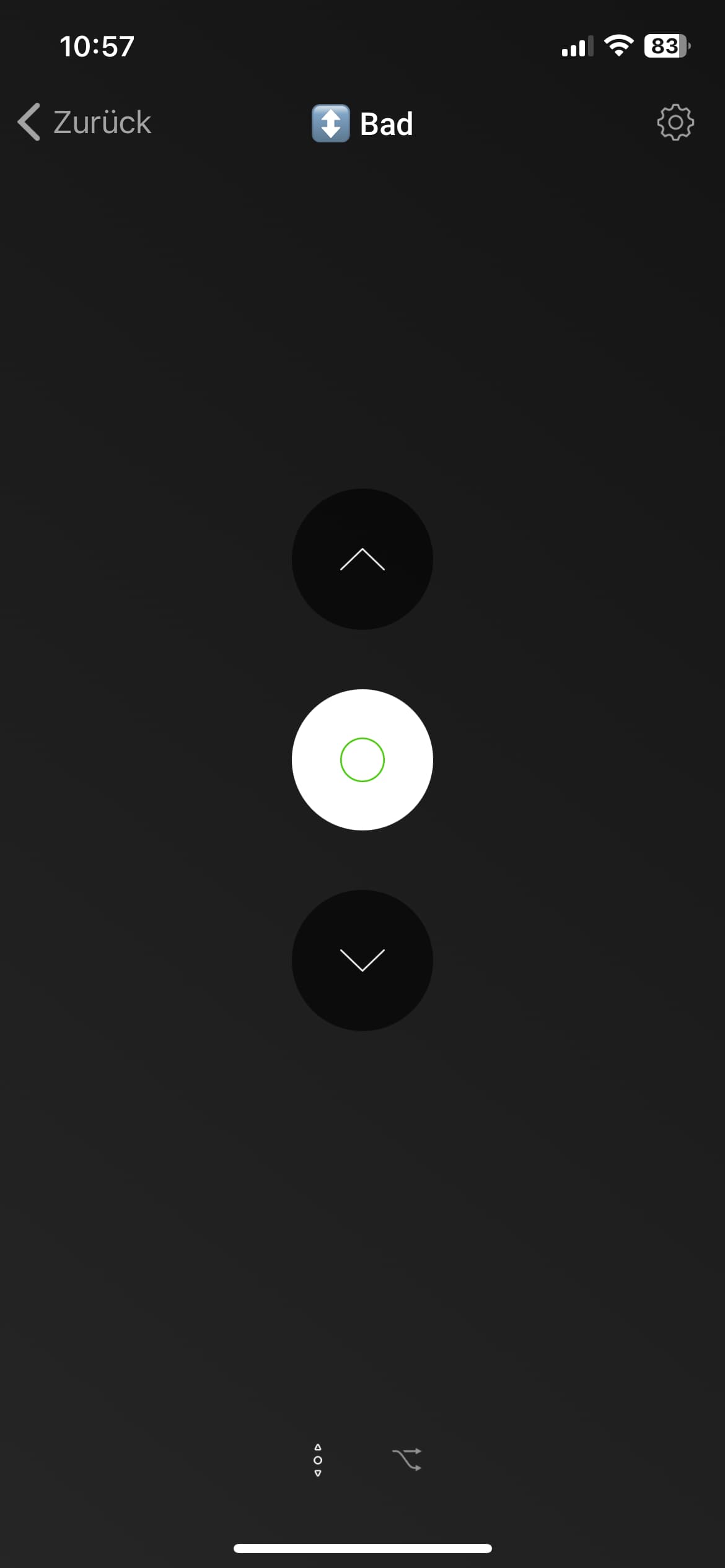Stop the shutter with the center circle button
The image size is (725, 1568).
(362, 760)
